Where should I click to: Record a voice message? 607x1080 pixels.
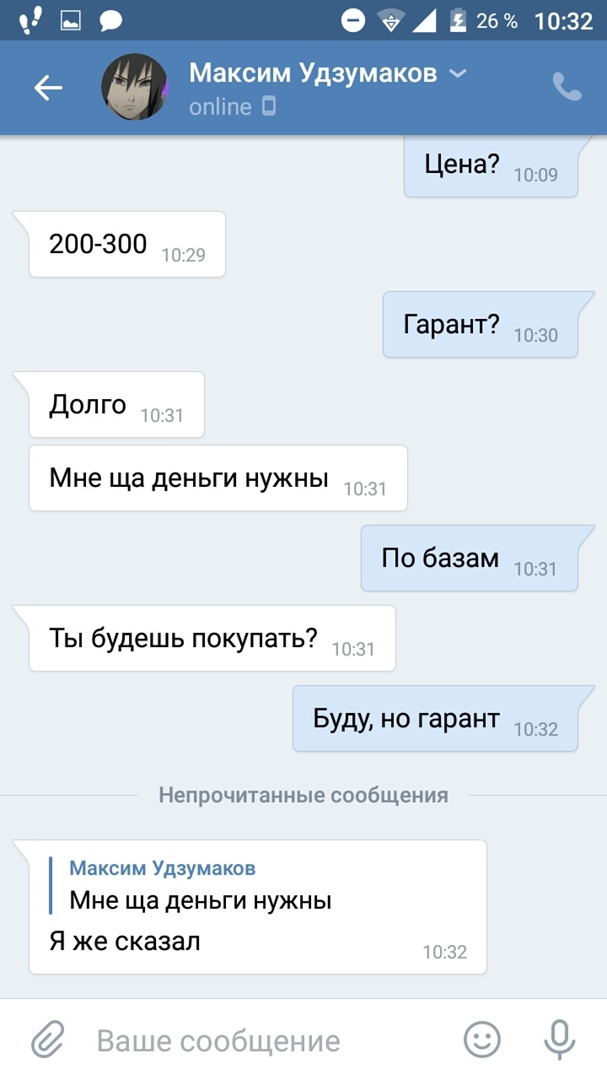[560, 1040]
